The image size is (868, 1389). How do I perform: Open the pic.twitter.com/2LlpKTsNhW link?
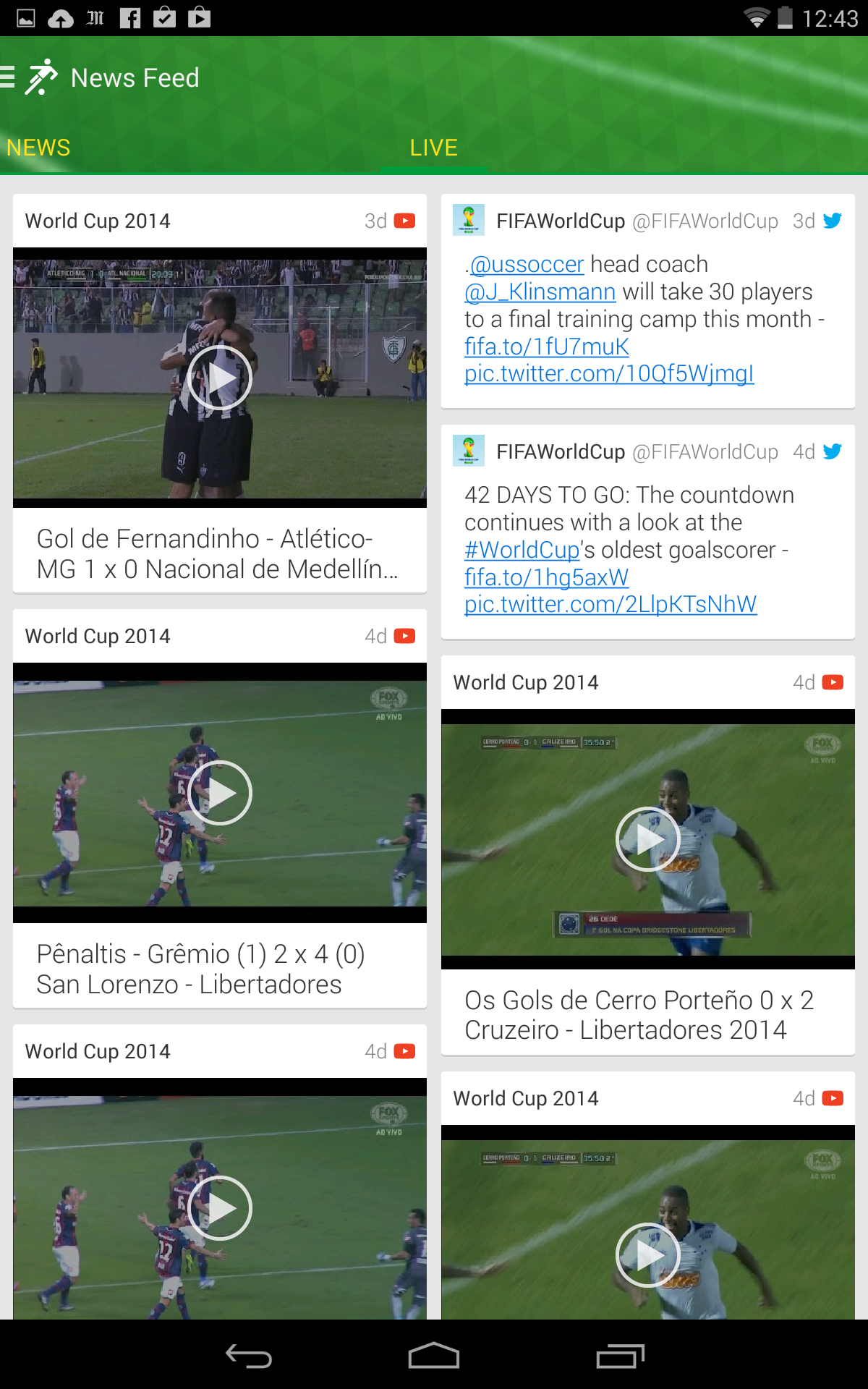click(610, 604)
